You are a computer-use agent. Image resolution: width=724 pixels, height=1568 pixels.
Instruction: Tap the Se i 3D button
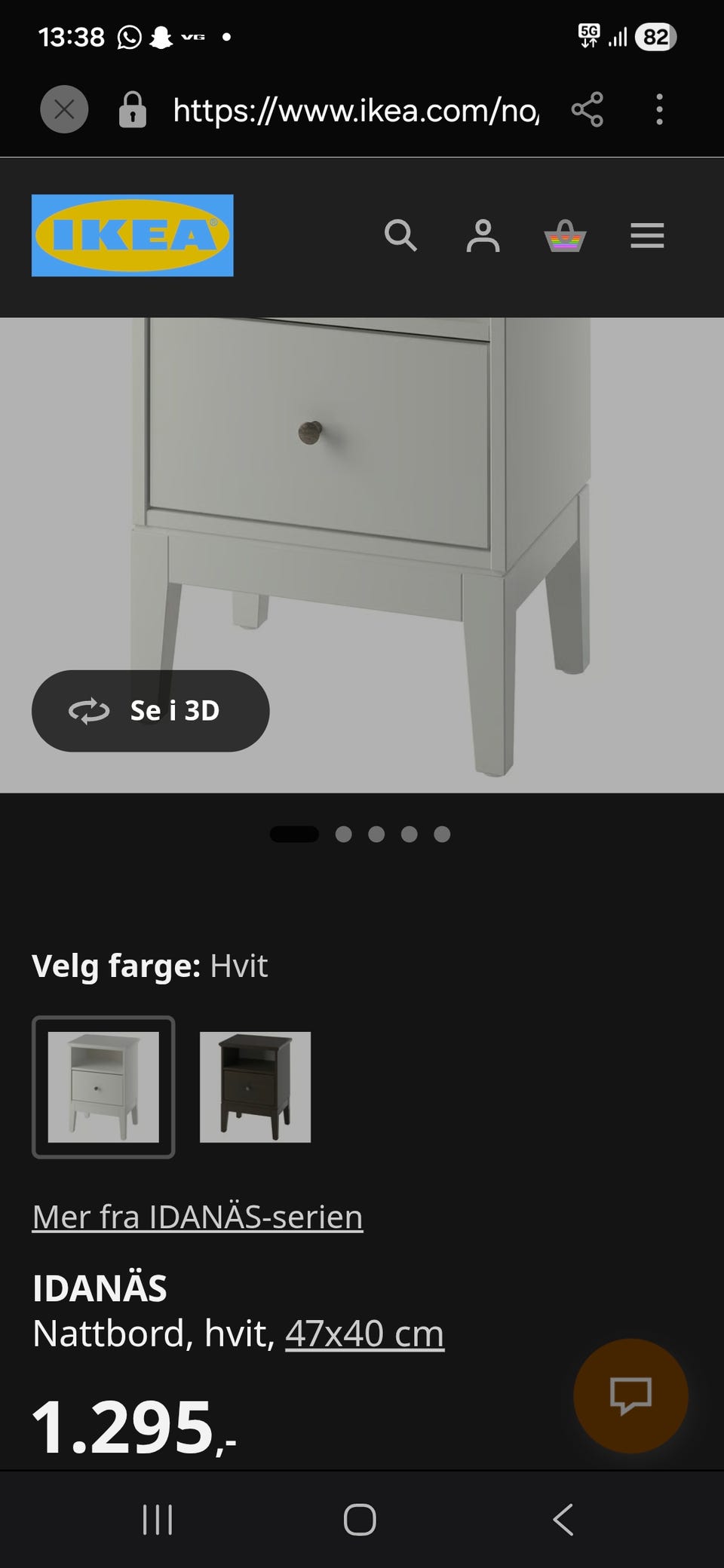(x=150, y=710)
